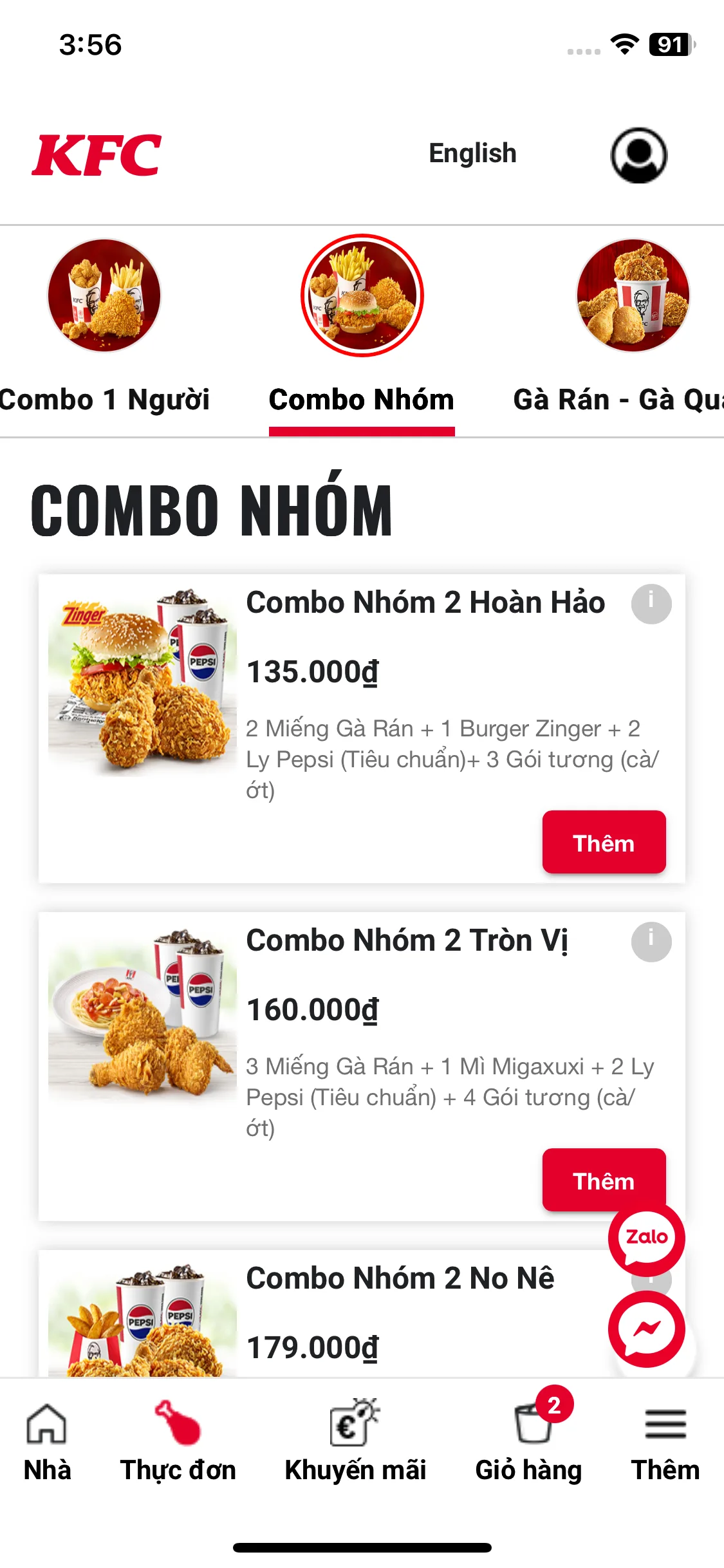724x1568 pixels.
Task: Switch language to English
Action: pyautogui.click(x=472, y=154)
